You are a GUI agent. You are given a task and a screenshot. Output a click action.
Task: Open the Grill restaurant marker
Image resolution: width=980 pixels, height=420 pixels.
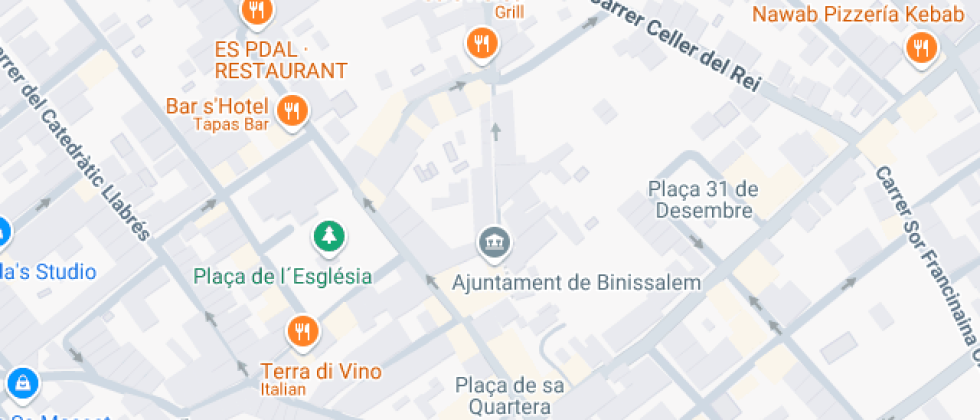(482, 43)
